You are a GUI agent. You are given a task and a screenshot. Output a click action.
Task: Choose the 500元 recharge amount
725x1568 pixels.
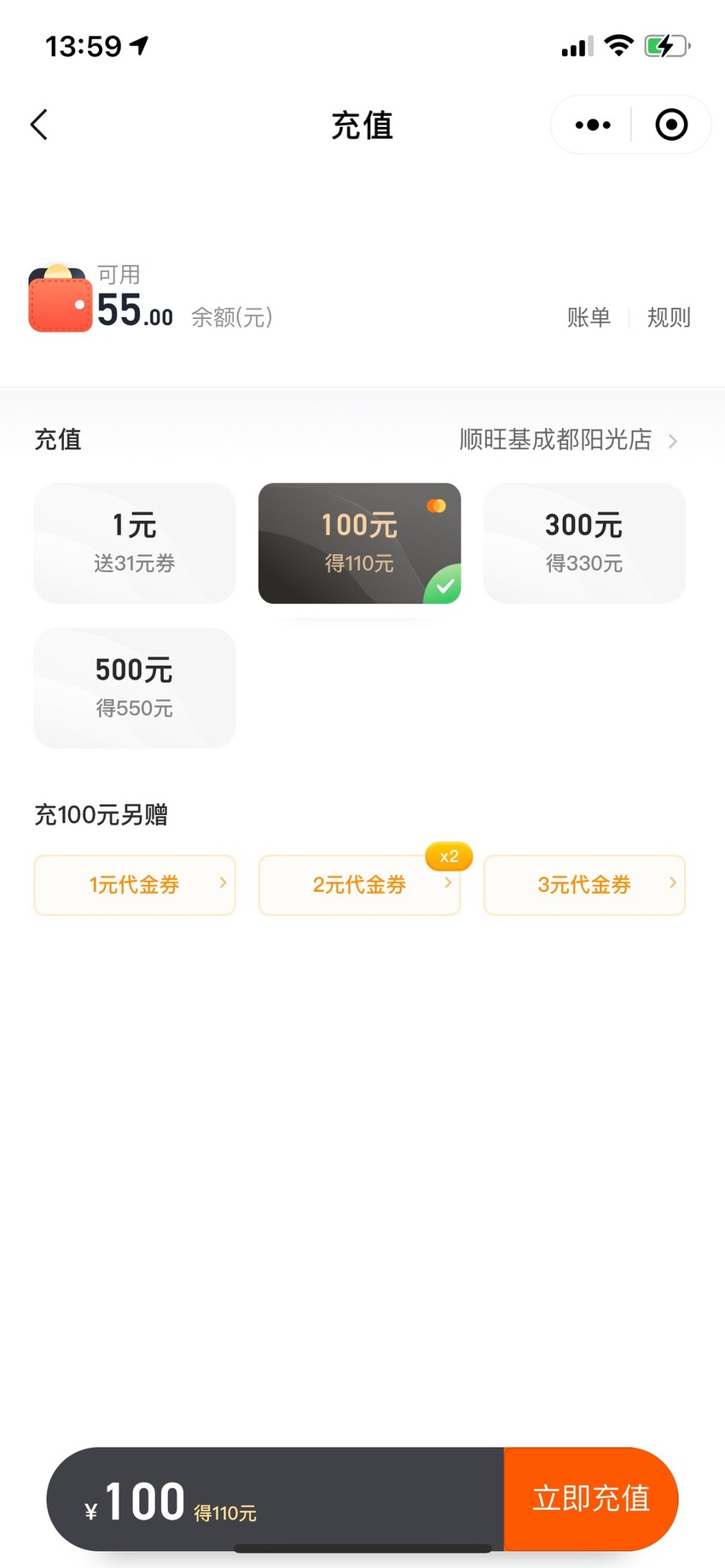click(x=135, y=688)
